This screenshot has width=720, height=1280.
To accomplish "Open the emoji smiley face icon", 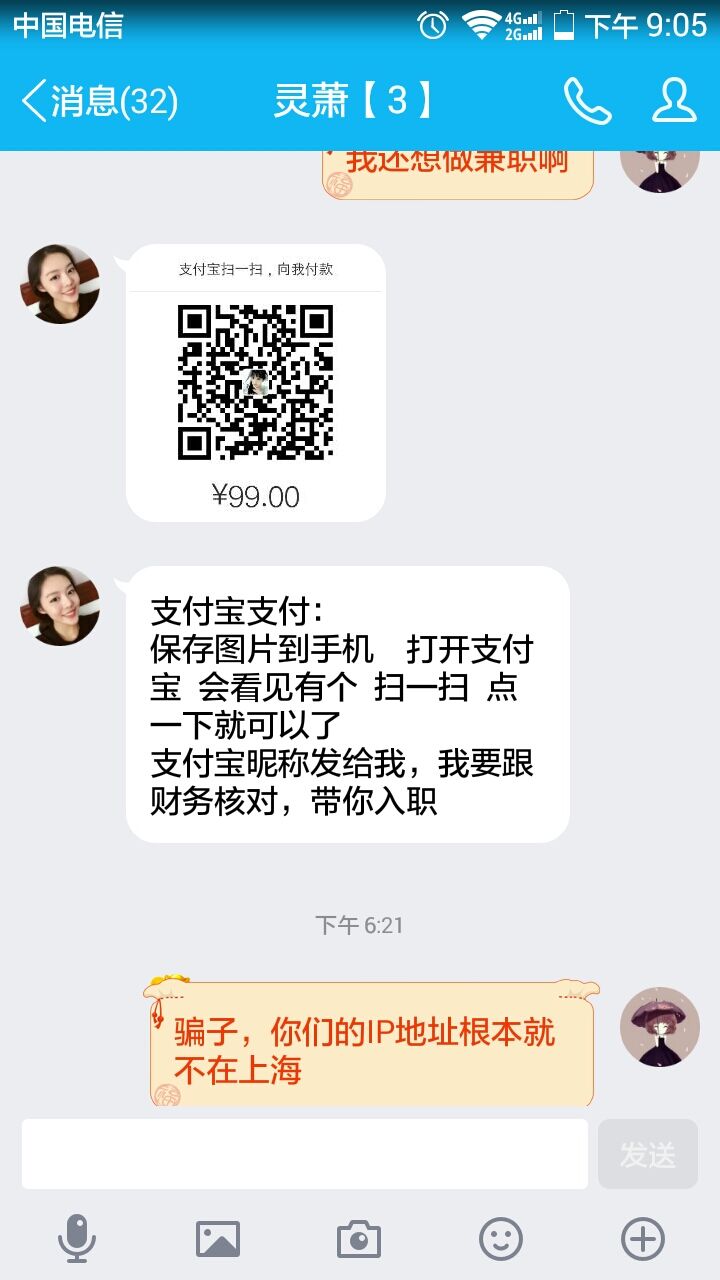I will pyautogui.click(x=501, y=1238).
